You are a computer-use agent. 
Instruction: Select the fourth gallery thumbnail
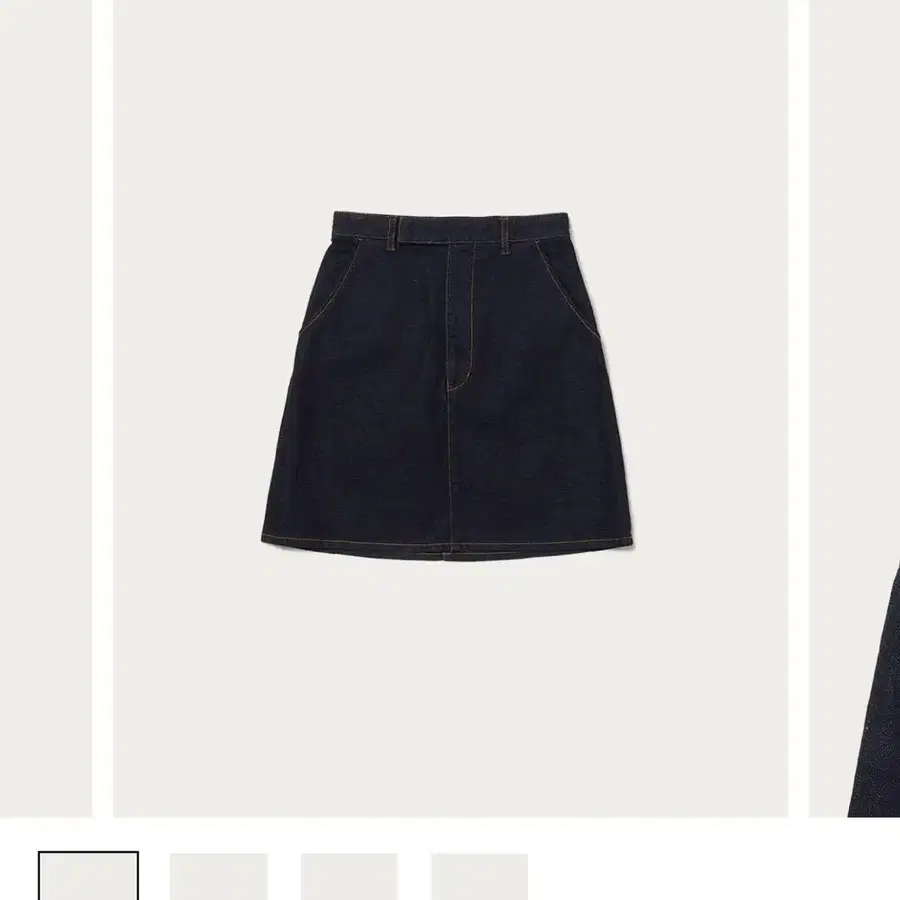tap(480, 876)
